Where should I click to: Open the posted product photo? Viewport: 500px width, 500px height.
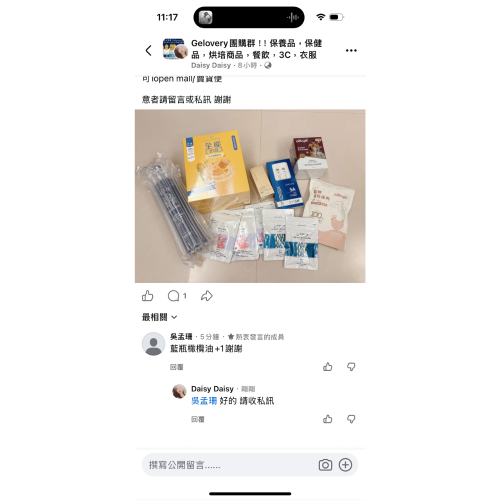point(250,196)
